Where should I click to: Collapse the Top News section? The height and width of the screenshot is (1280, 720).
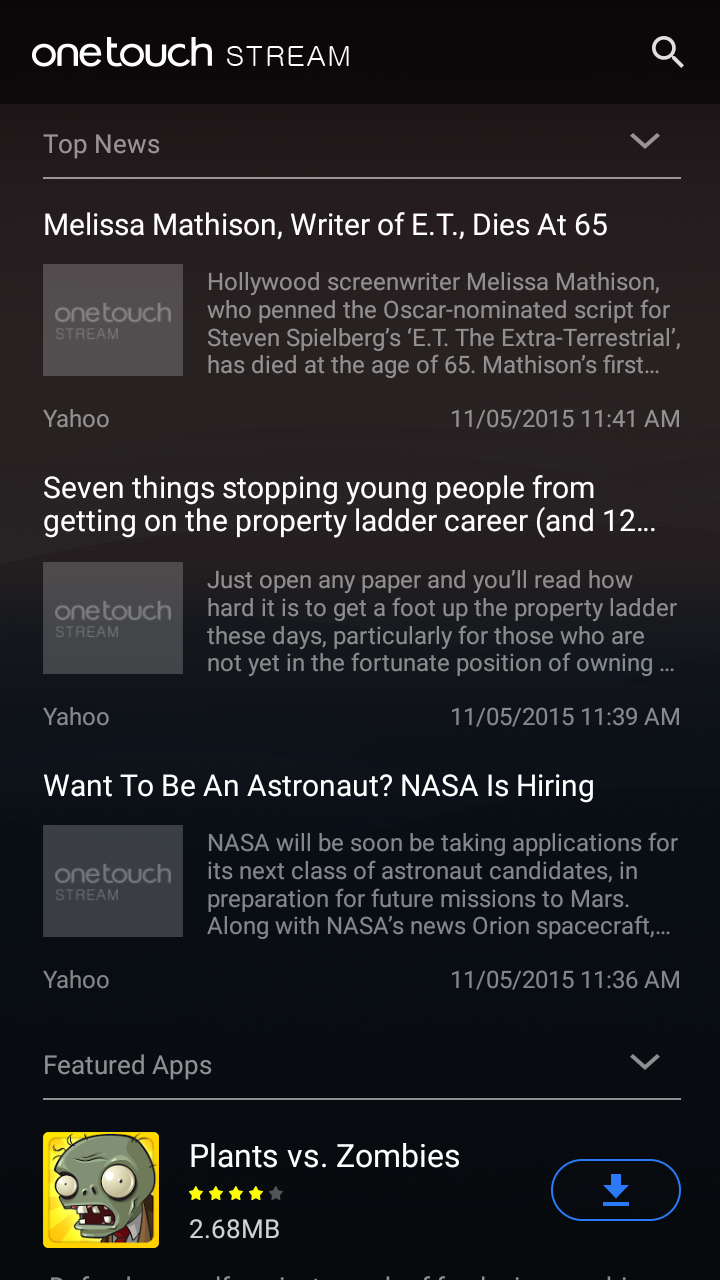tap(645, 141)
